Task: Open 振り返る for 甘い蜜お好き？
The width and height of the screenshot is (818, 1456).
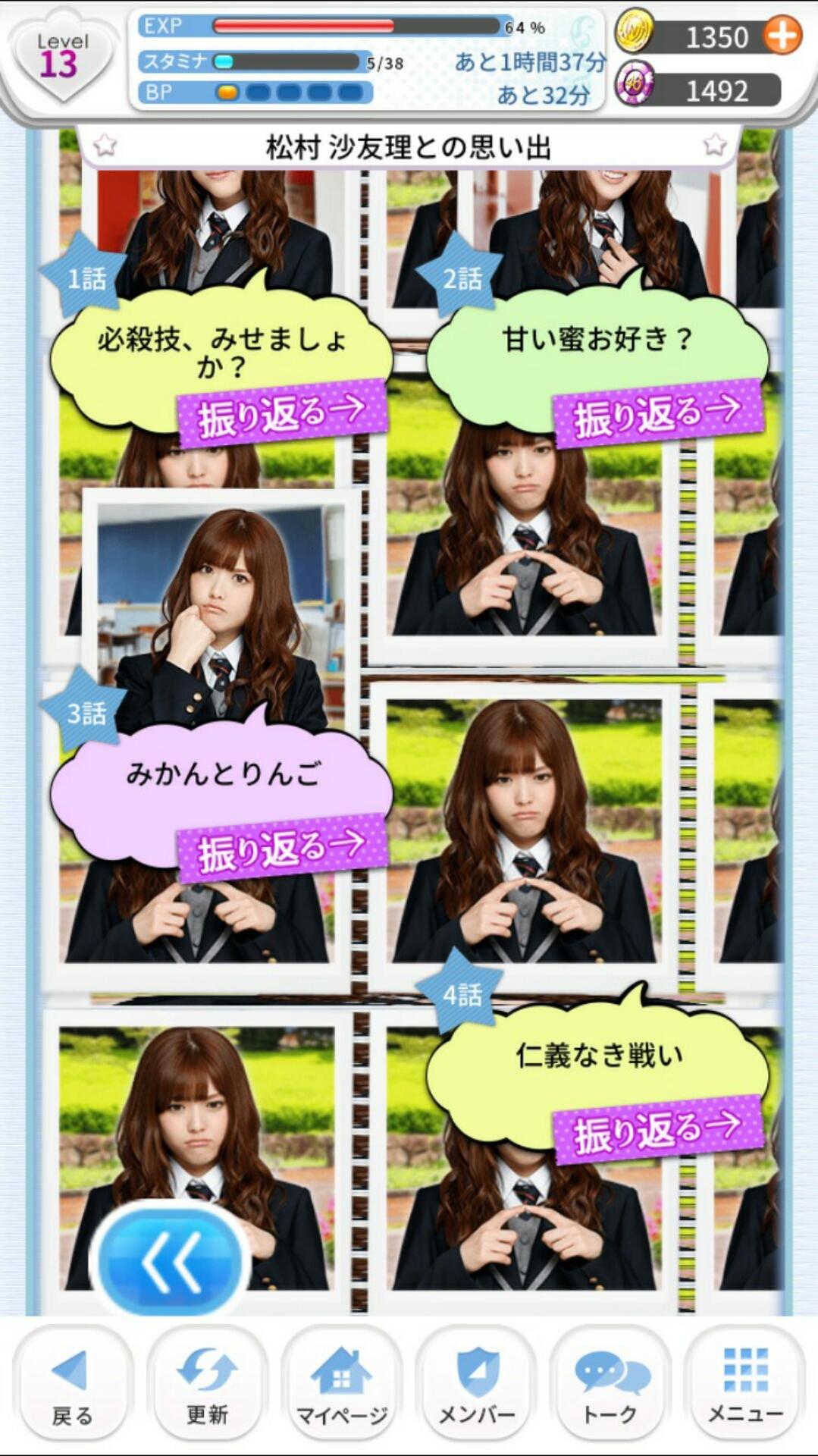Action: (657, 414)
